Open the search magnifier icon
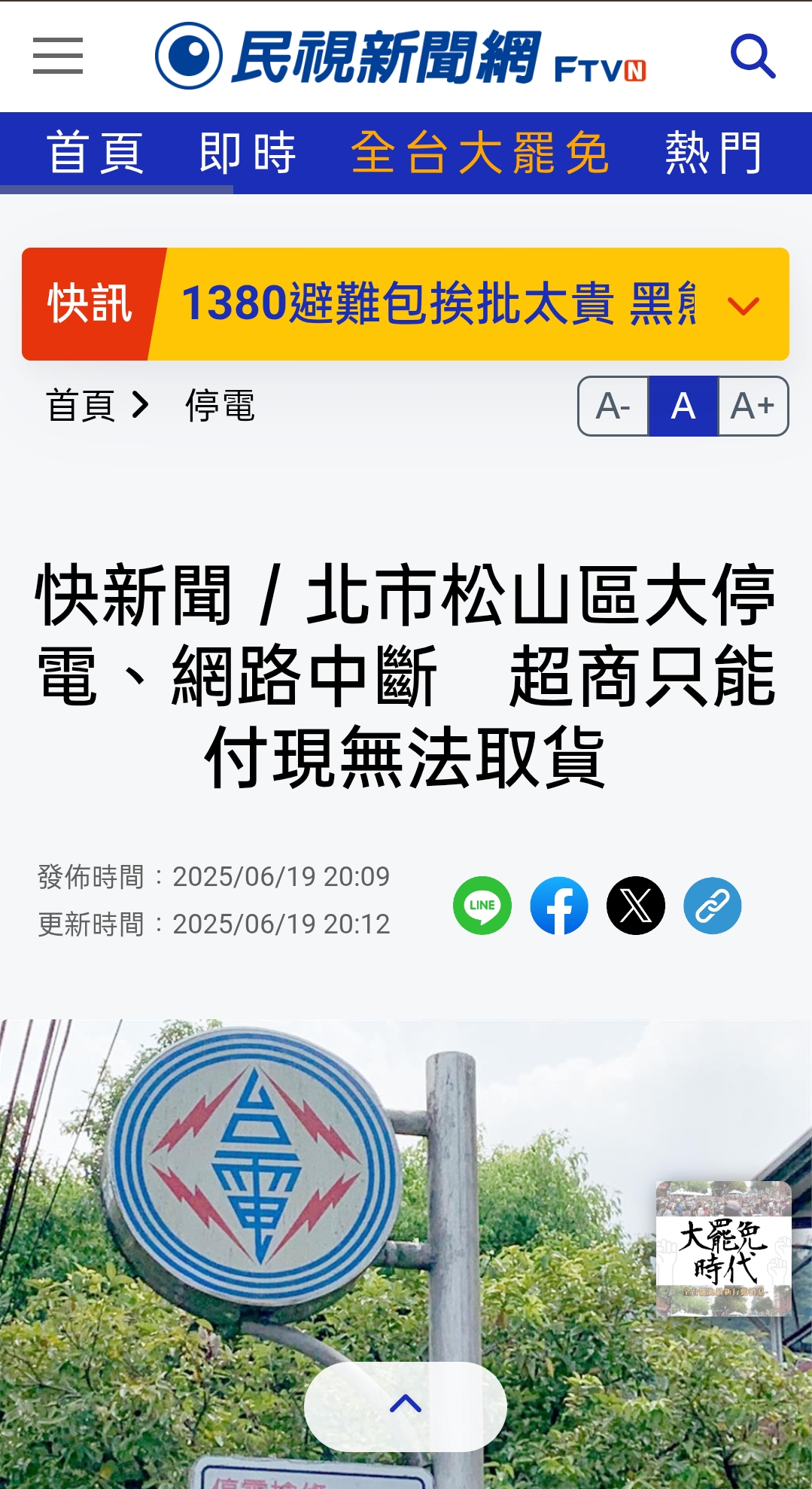This screenshot has width=812, height=1489. tap(753, 56)
